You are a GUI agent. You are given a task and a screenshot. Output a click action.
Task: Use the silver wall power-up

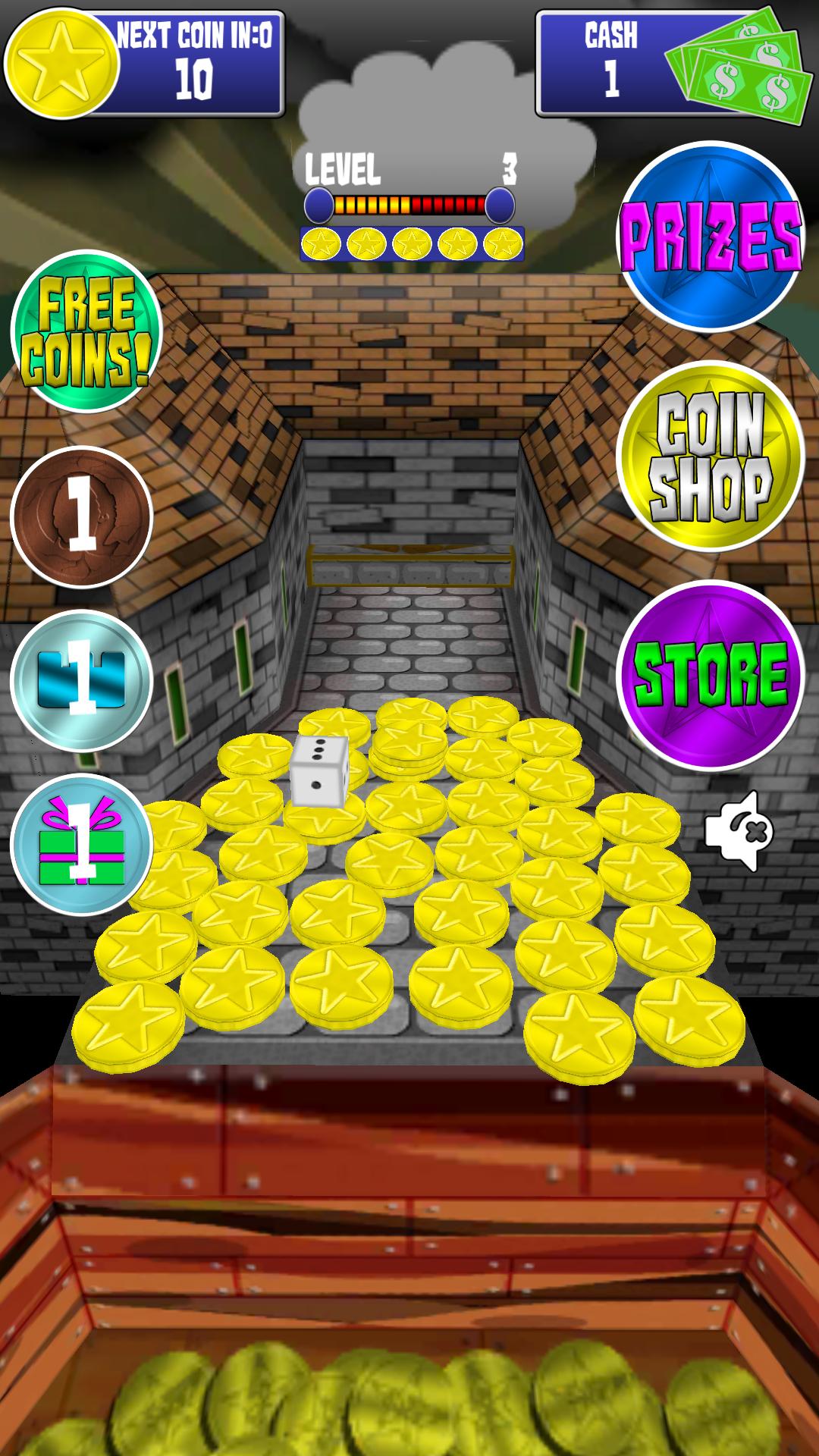pos(82,680)
